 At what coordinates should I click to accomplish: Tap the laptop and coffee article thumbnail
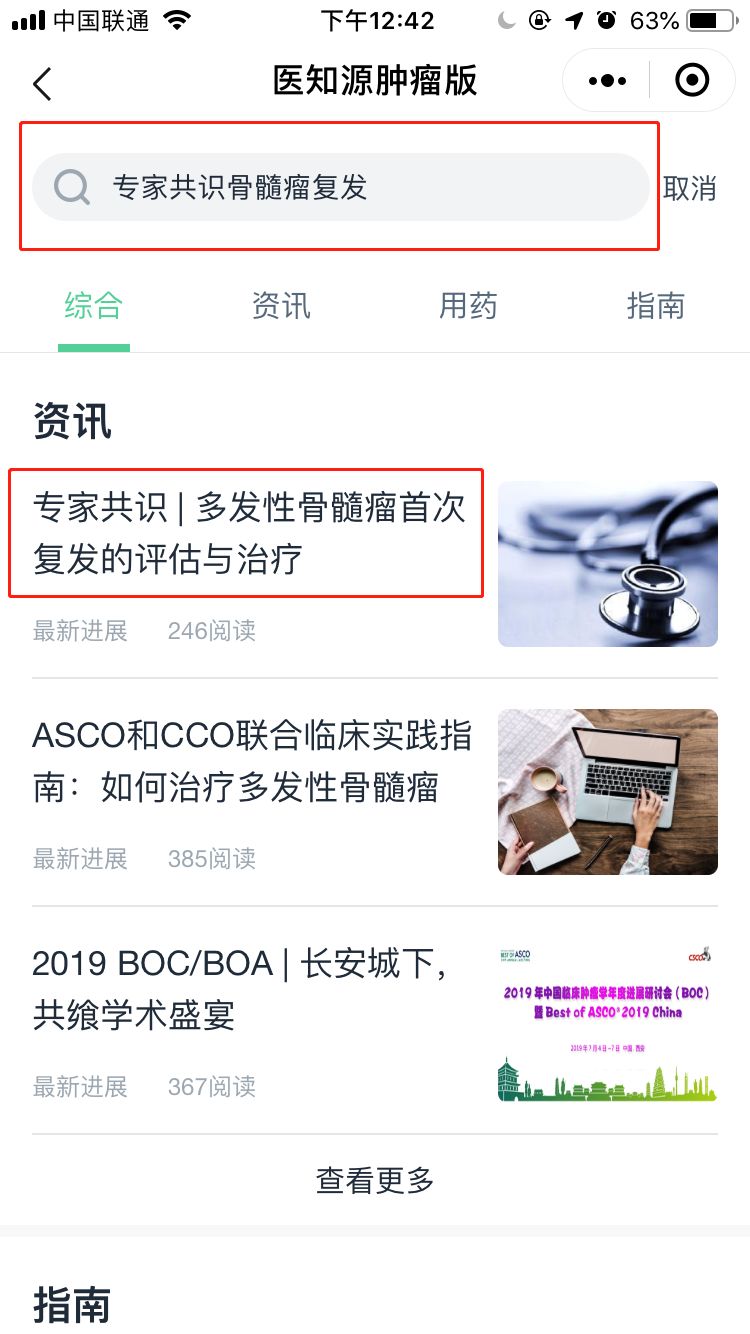pyautogui.click(x=607, y=791)
